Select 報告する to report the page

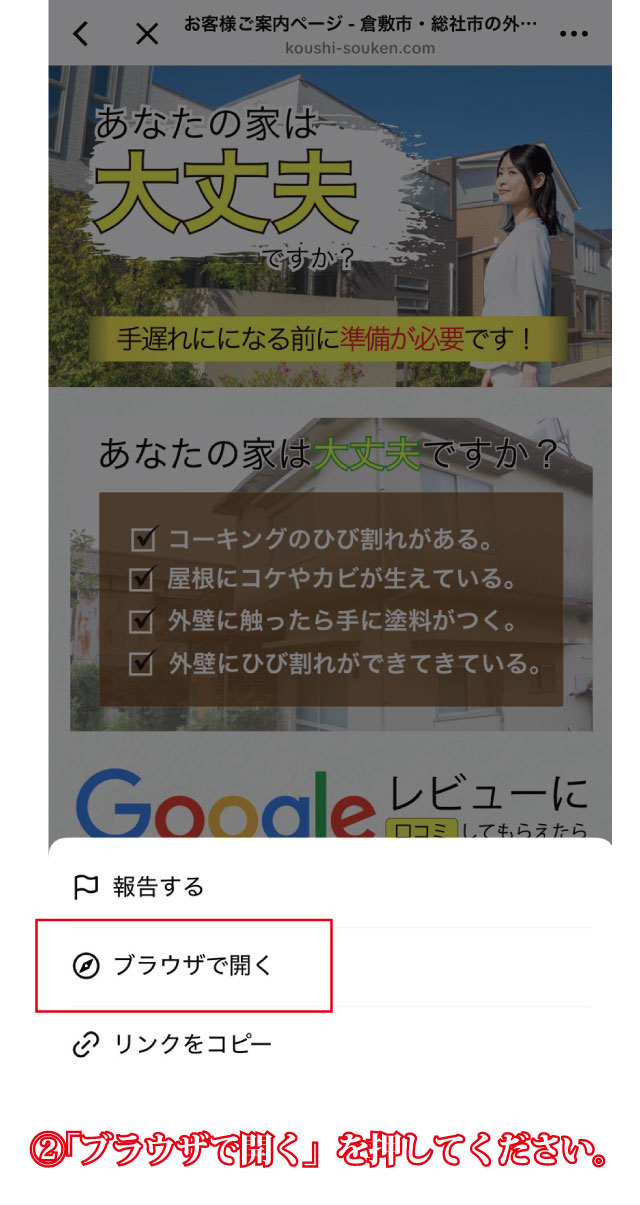tap(331, 887)
